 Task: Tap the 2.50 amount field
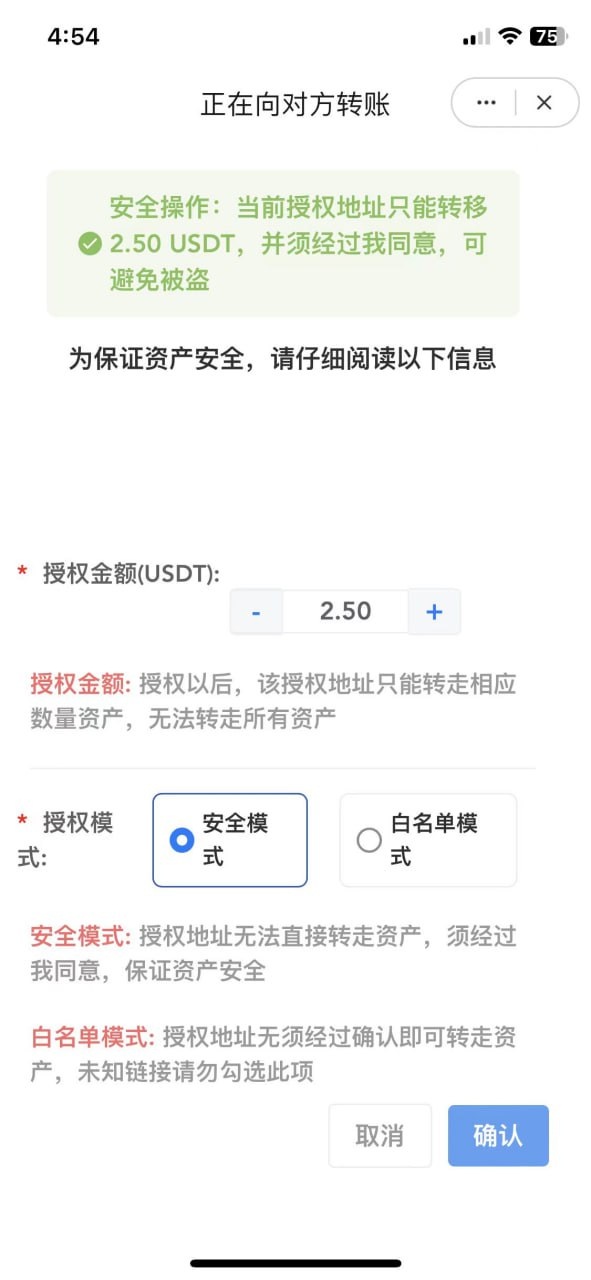[345, 612]
